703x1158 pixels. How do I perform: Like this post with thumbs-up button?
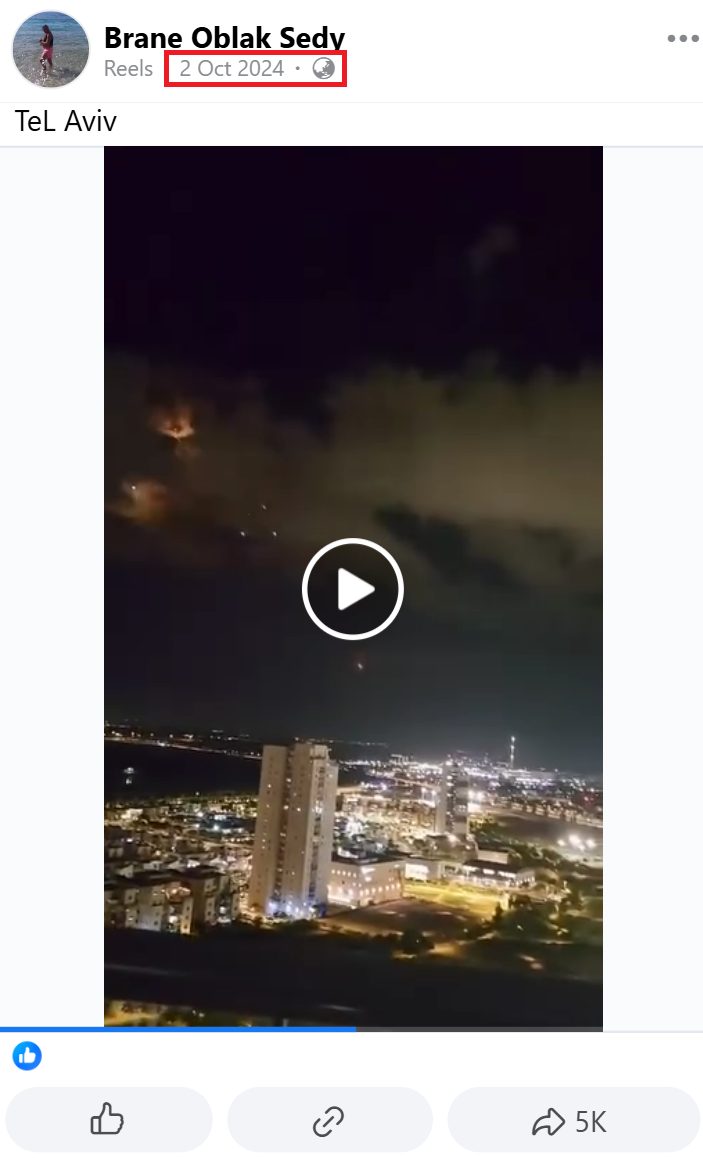click(108, 1121)
